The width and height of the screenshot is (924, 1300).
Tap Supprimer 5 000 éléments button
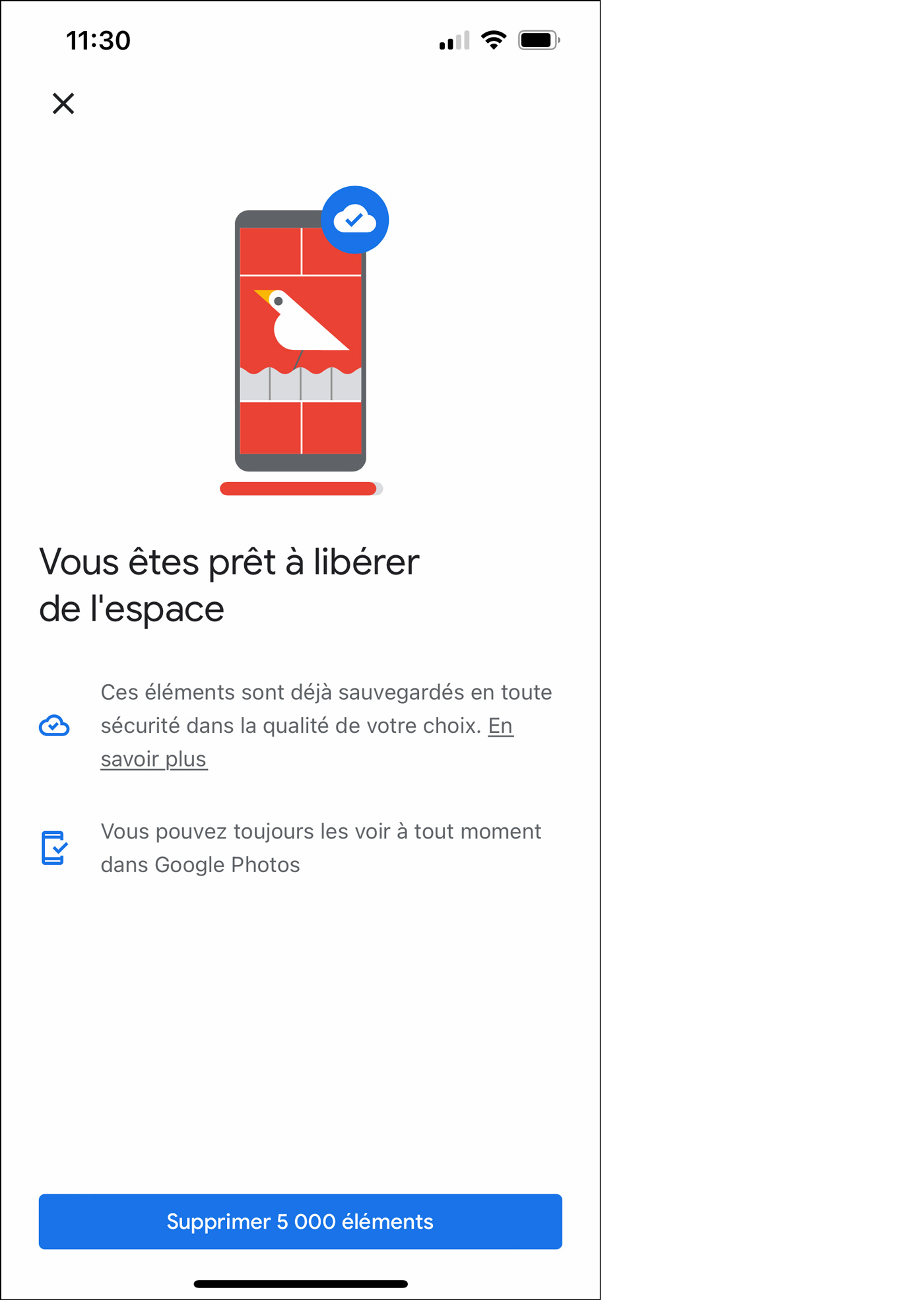tap(300, 1221)
